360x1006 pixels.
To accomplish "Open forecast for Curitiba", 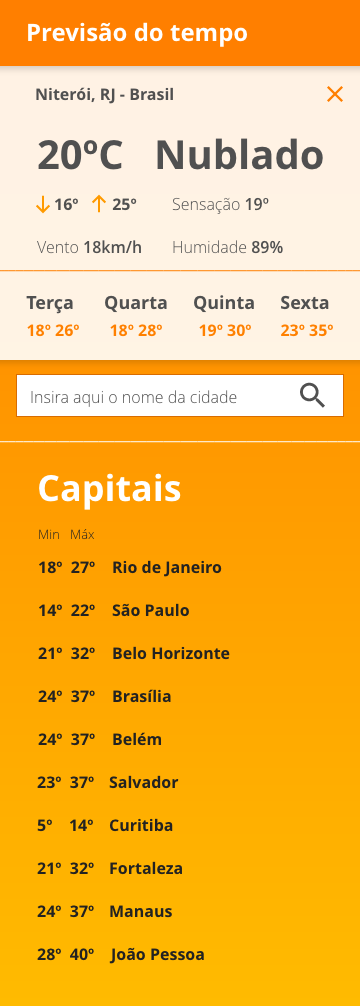I will [x=141, y=825].
